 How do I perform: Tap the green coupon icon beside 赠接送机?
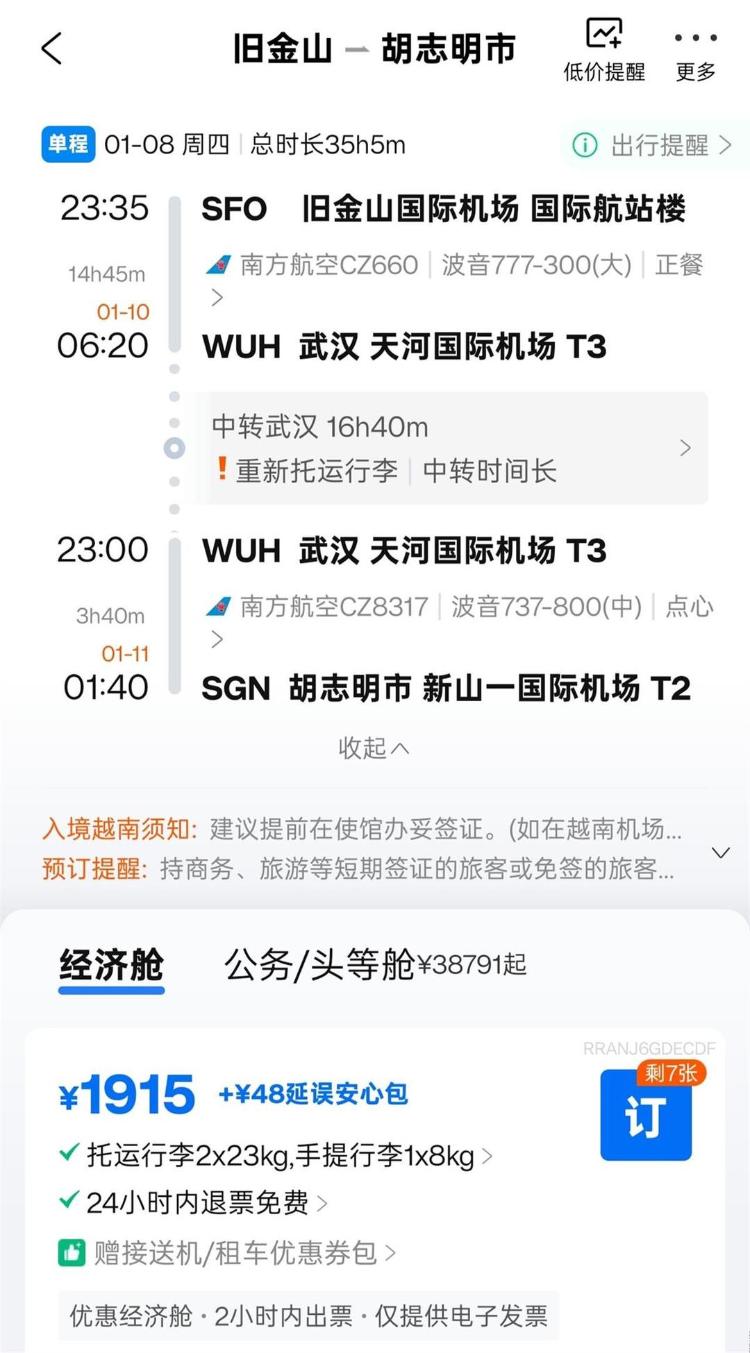point(73,1252)
